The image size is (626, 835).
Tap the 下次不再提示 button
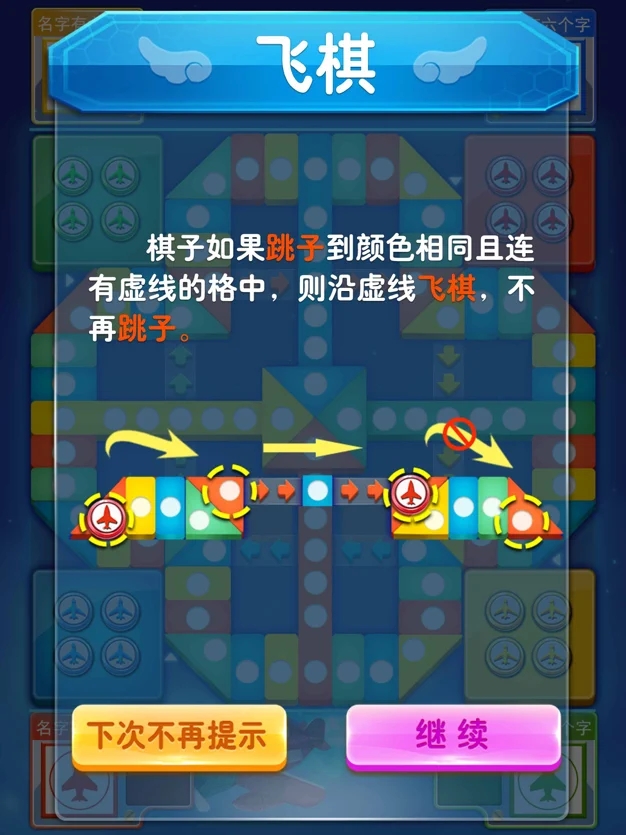(179, 736)
